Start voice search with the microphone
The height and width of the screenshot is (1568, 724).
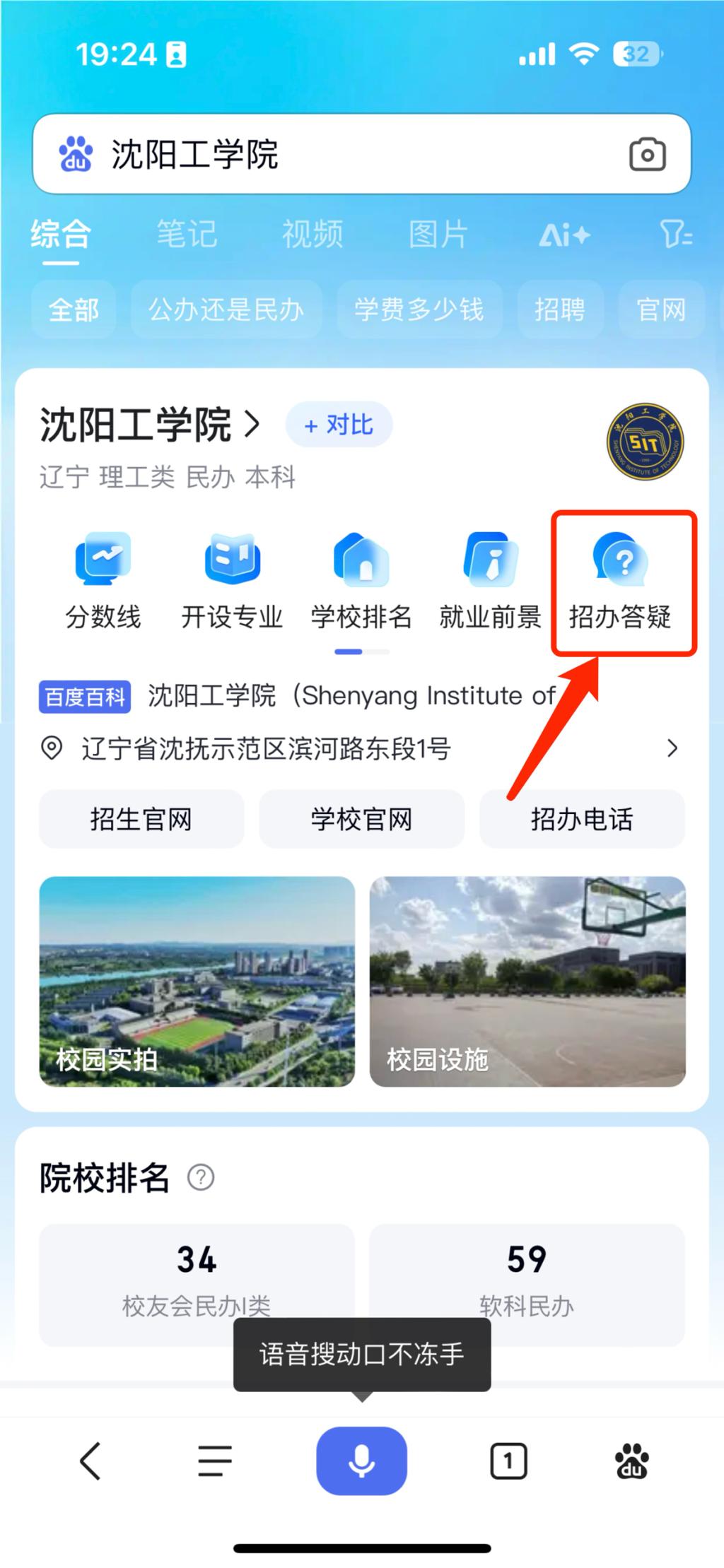[x=361, y=1461]
